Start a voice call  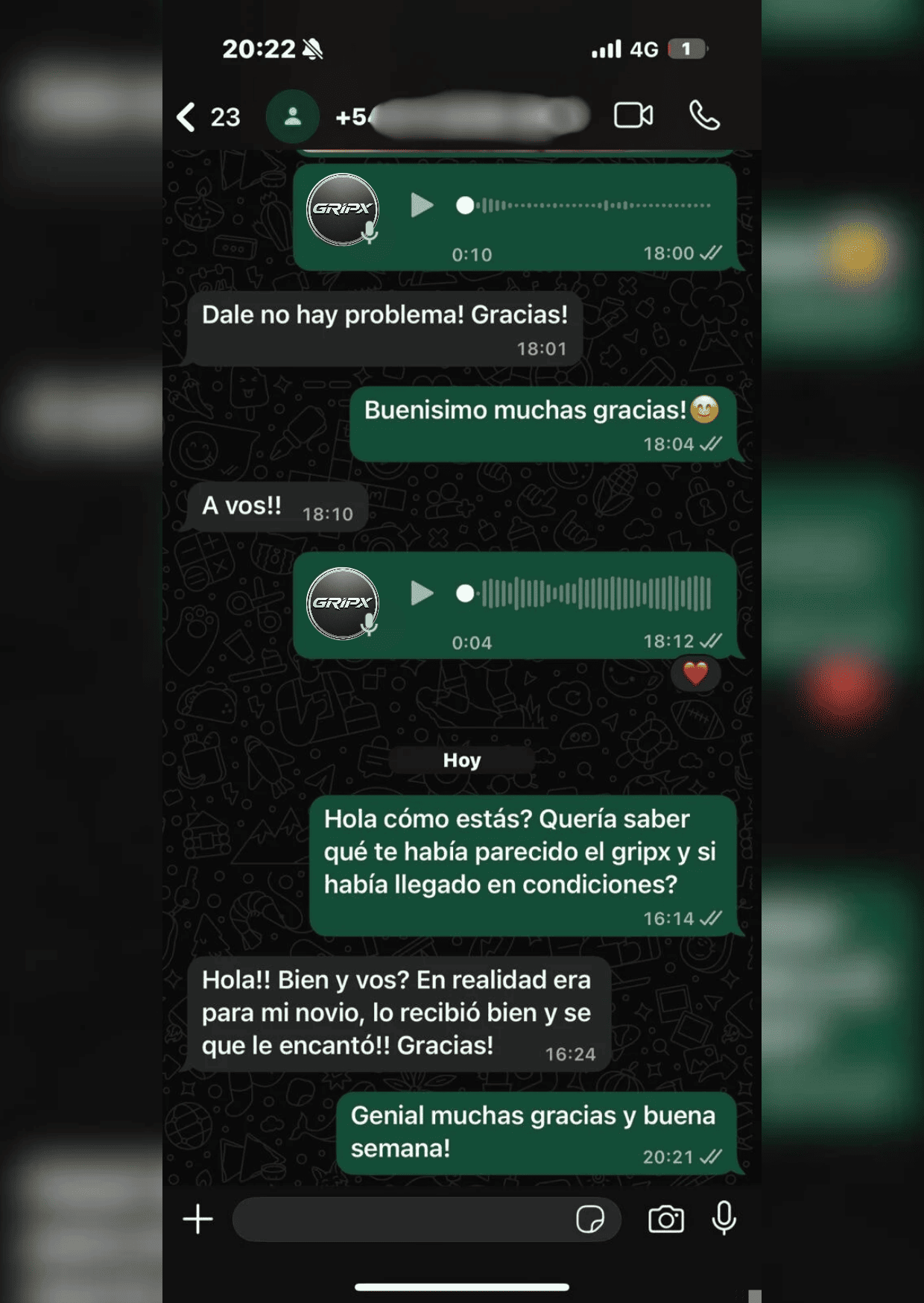coord(704,116)
